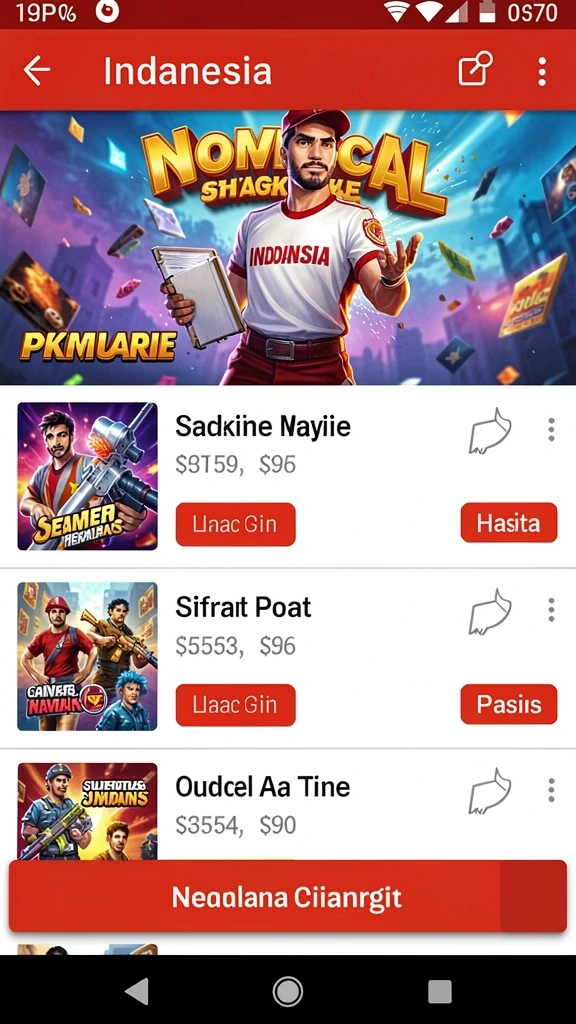Open the app bar overflow menu
Screen dimensions: 576x1024
542,71
